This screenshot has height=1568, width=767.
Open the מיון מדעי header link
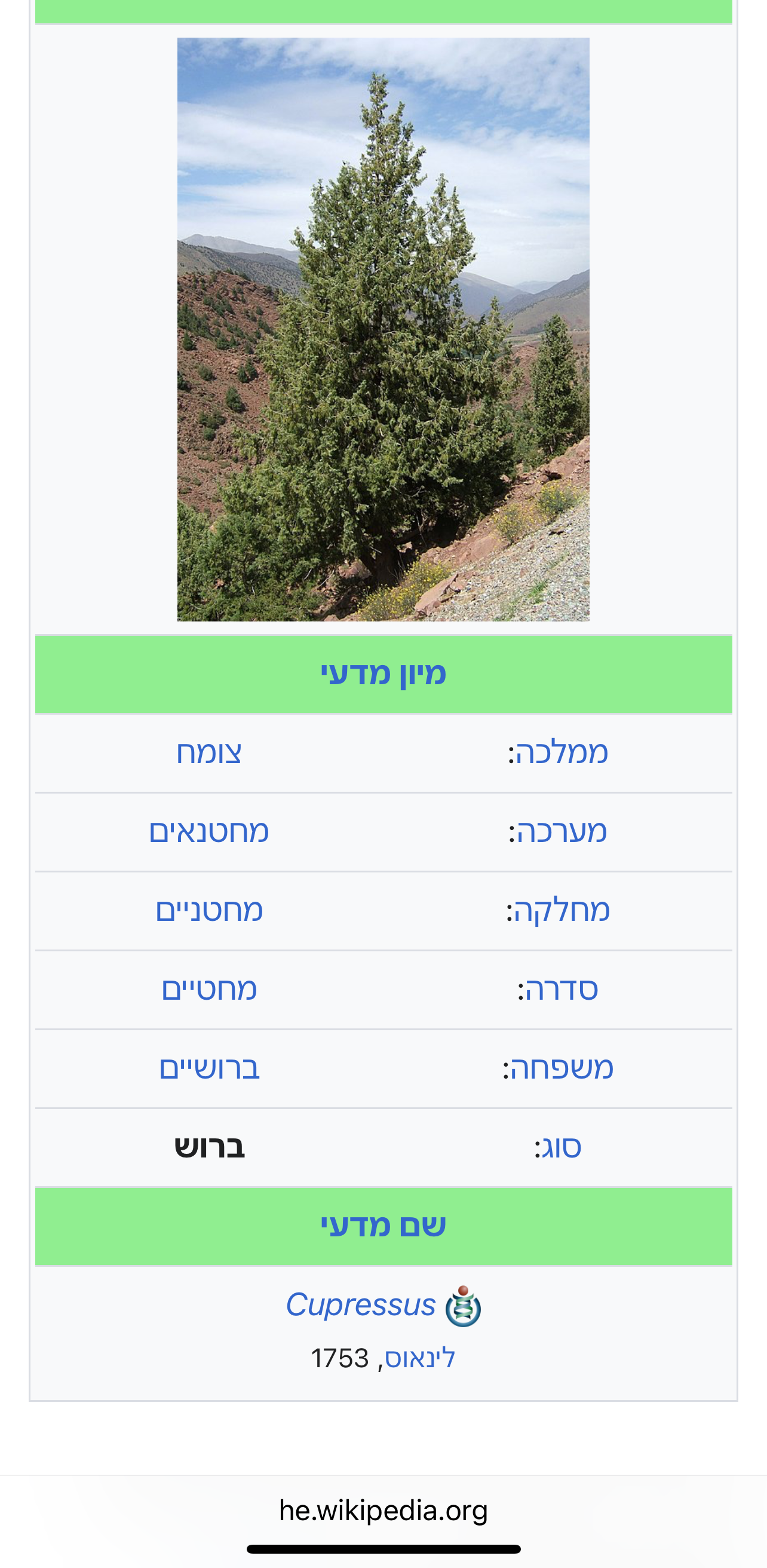pos(383,674)
